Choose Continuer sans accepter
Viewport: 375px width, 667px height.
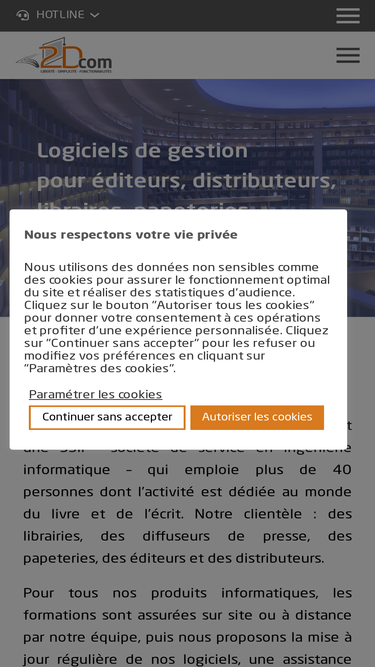click(x=107, y=417)
